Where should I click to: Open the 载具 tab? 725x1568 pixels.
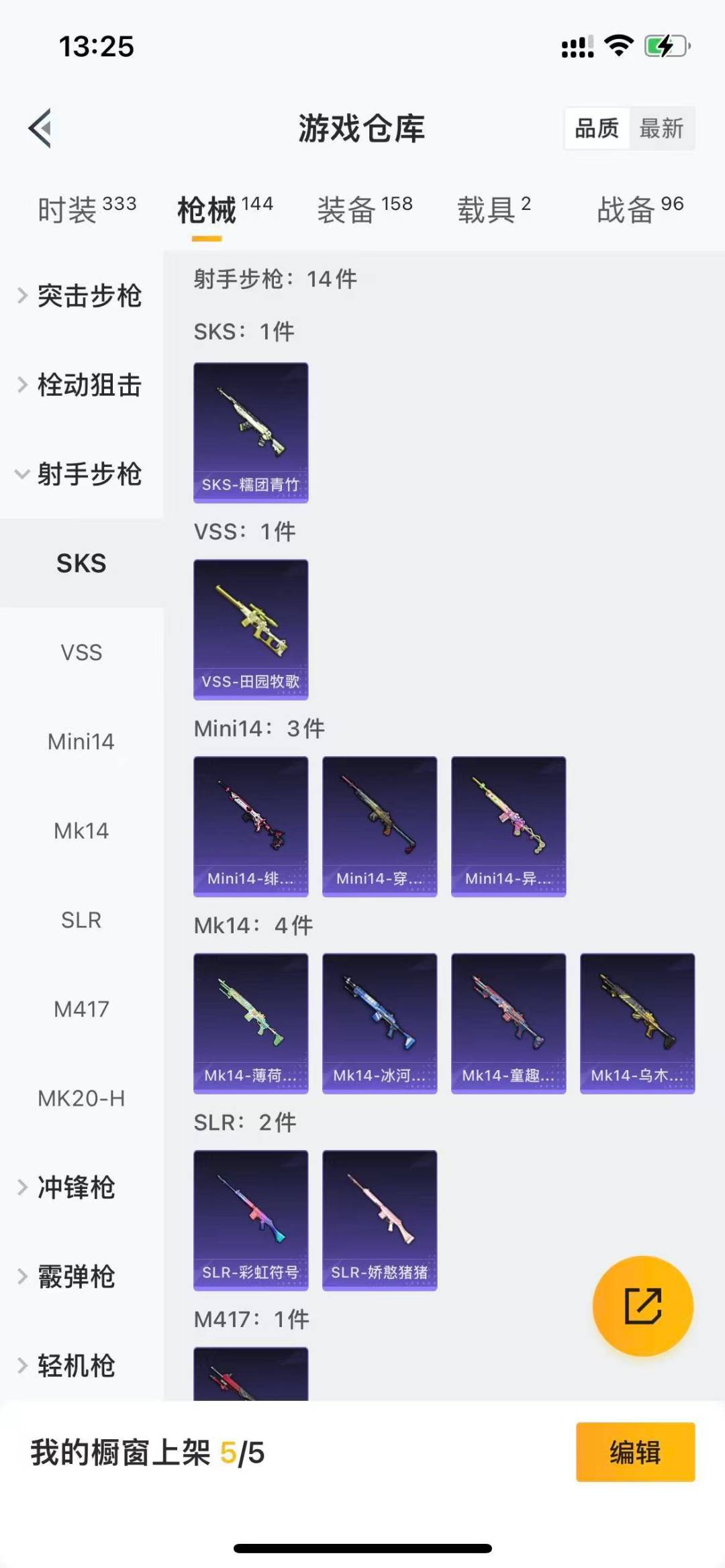click(494, 209)
